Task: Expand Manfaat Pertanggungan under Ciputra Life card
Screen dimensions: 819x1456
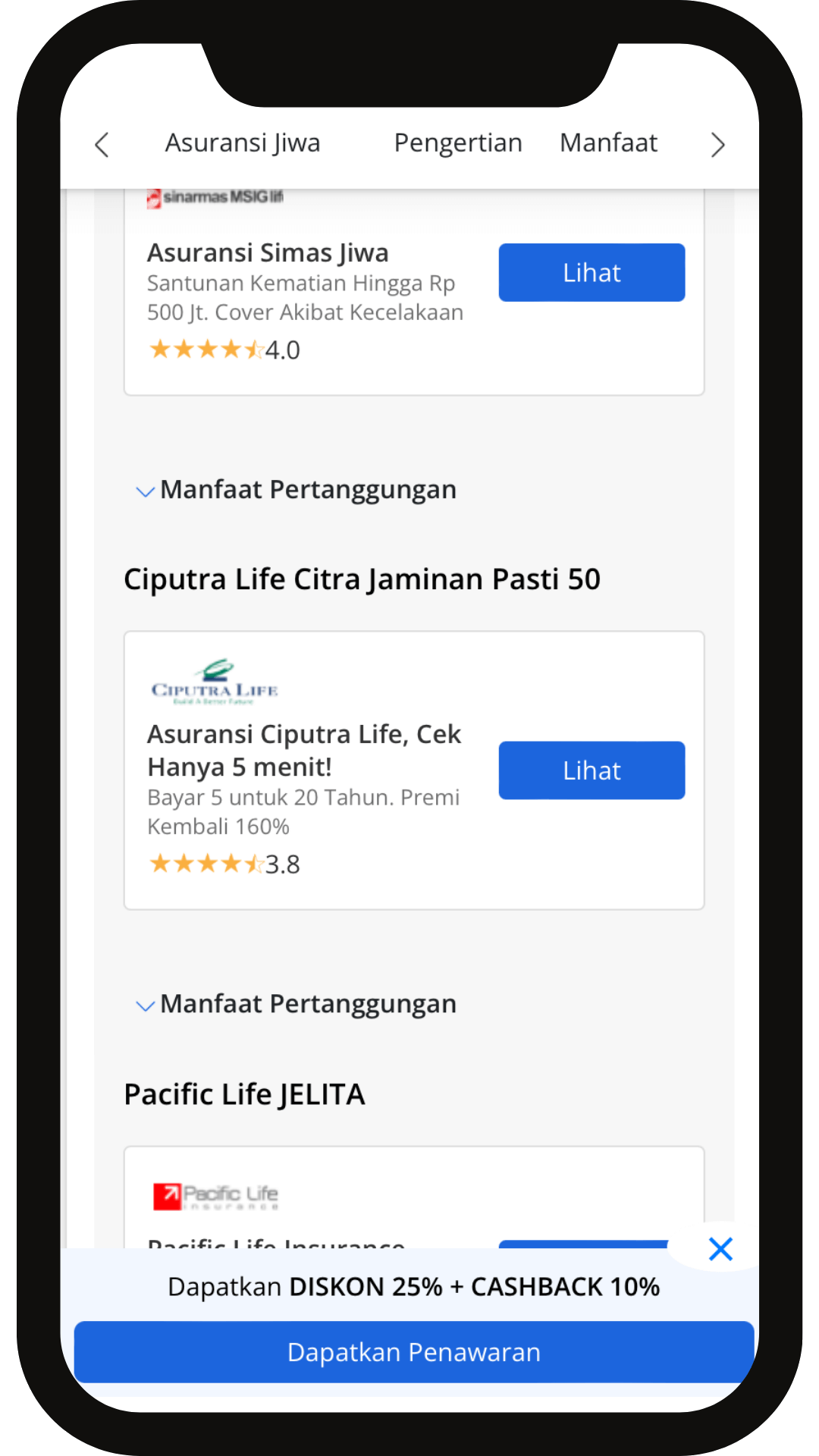Action: point(297,1004)
